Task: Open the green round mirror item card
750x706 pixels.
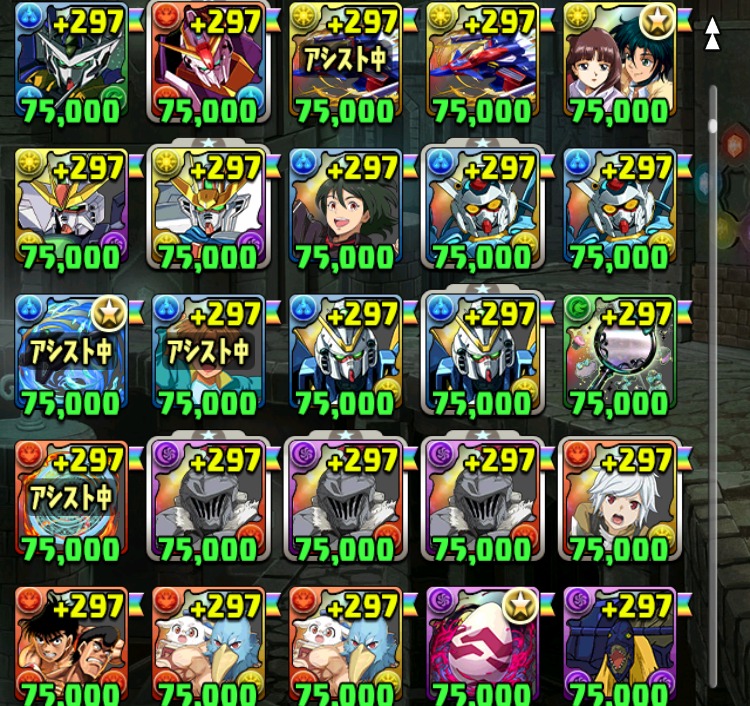Action: (619, 354)
